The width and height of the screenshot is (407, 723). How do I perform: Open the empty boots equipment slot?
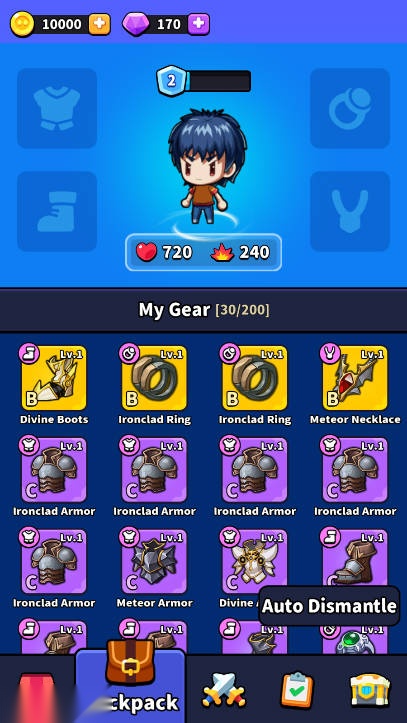pyautogui.click(x=57, y=211)
